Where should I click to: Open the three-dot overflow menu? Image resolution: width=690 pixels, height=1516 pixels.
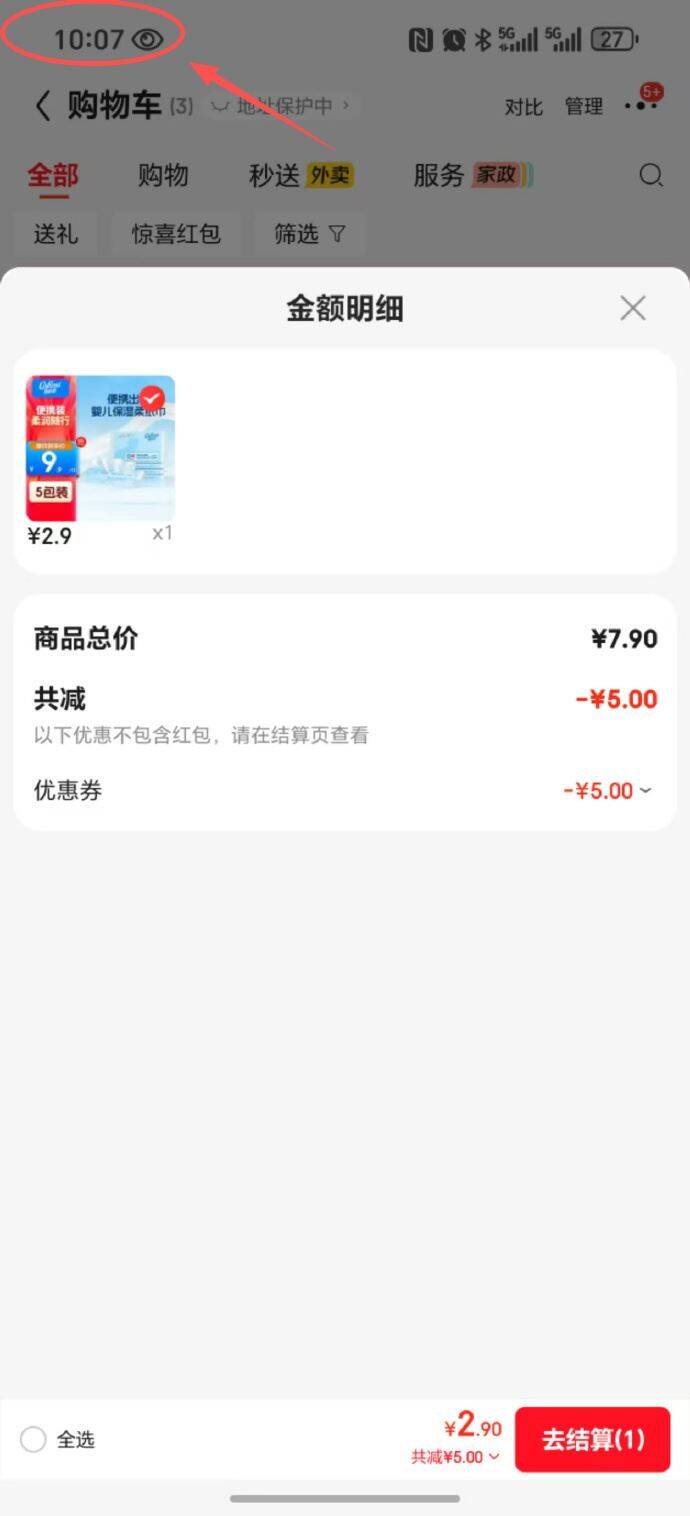[640, 106]
